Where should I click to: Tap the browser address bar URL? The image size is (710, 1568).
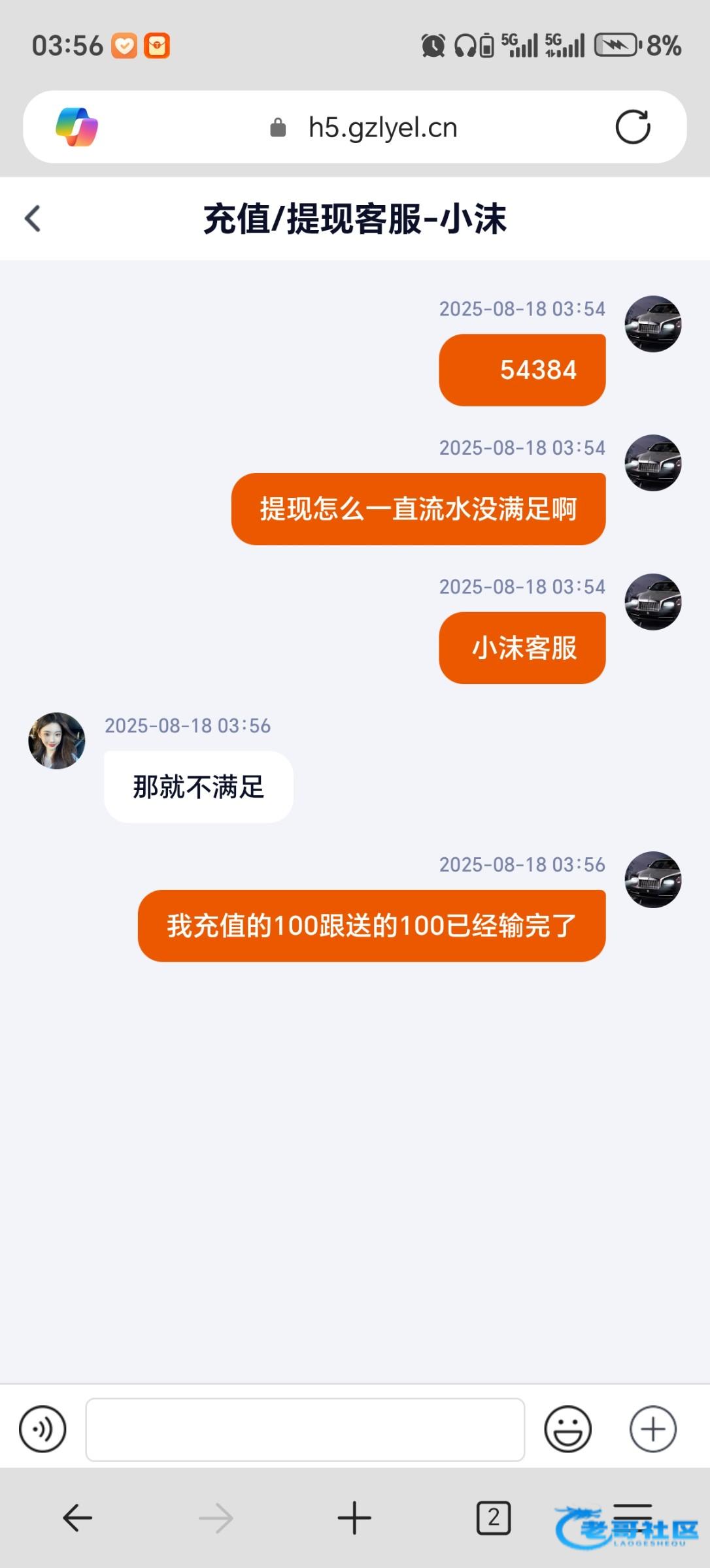tap(382, 128)
